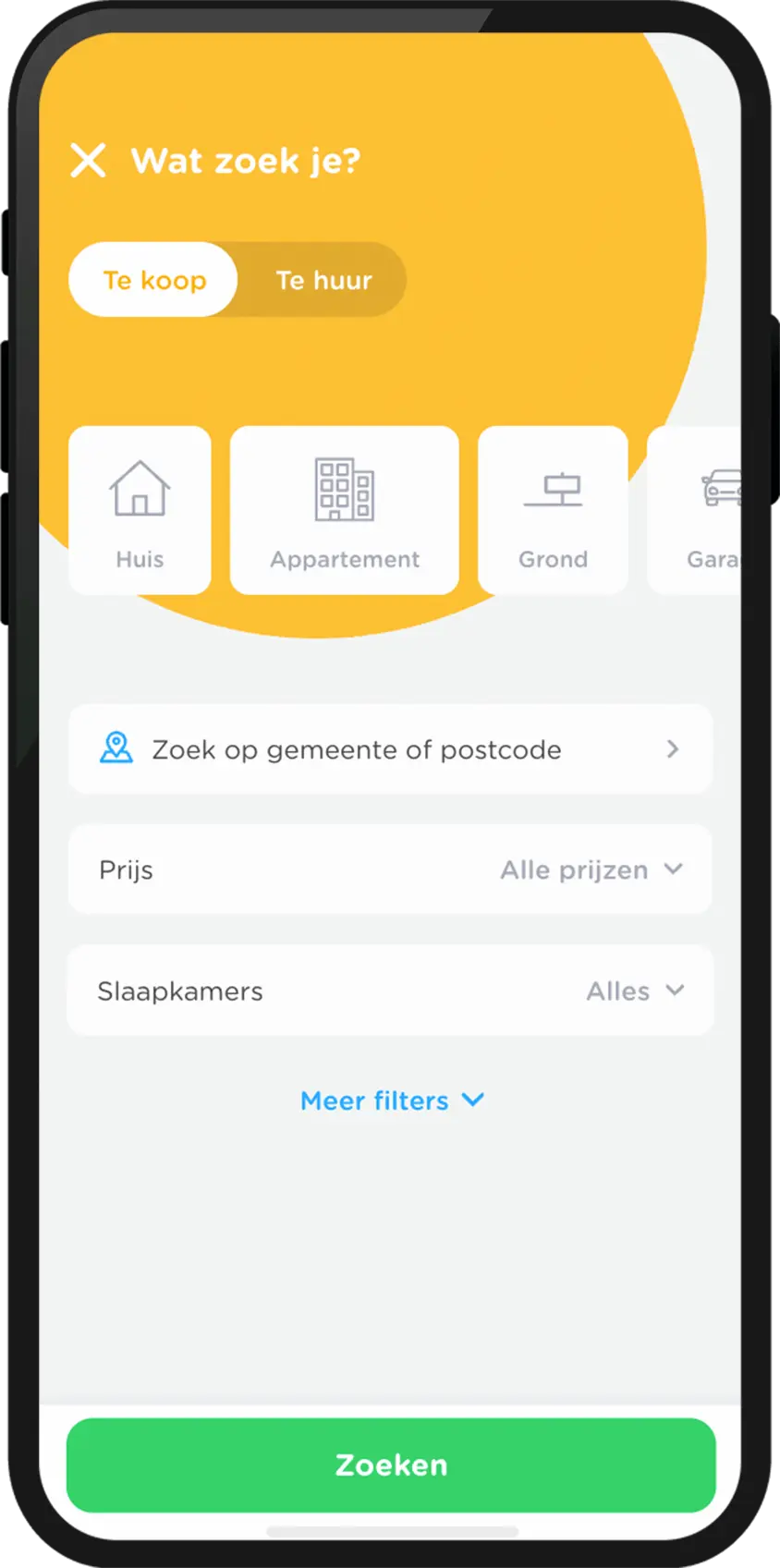Toggle the Appartement property type selection
780x1568 pixels.
[x=343, y=510]
